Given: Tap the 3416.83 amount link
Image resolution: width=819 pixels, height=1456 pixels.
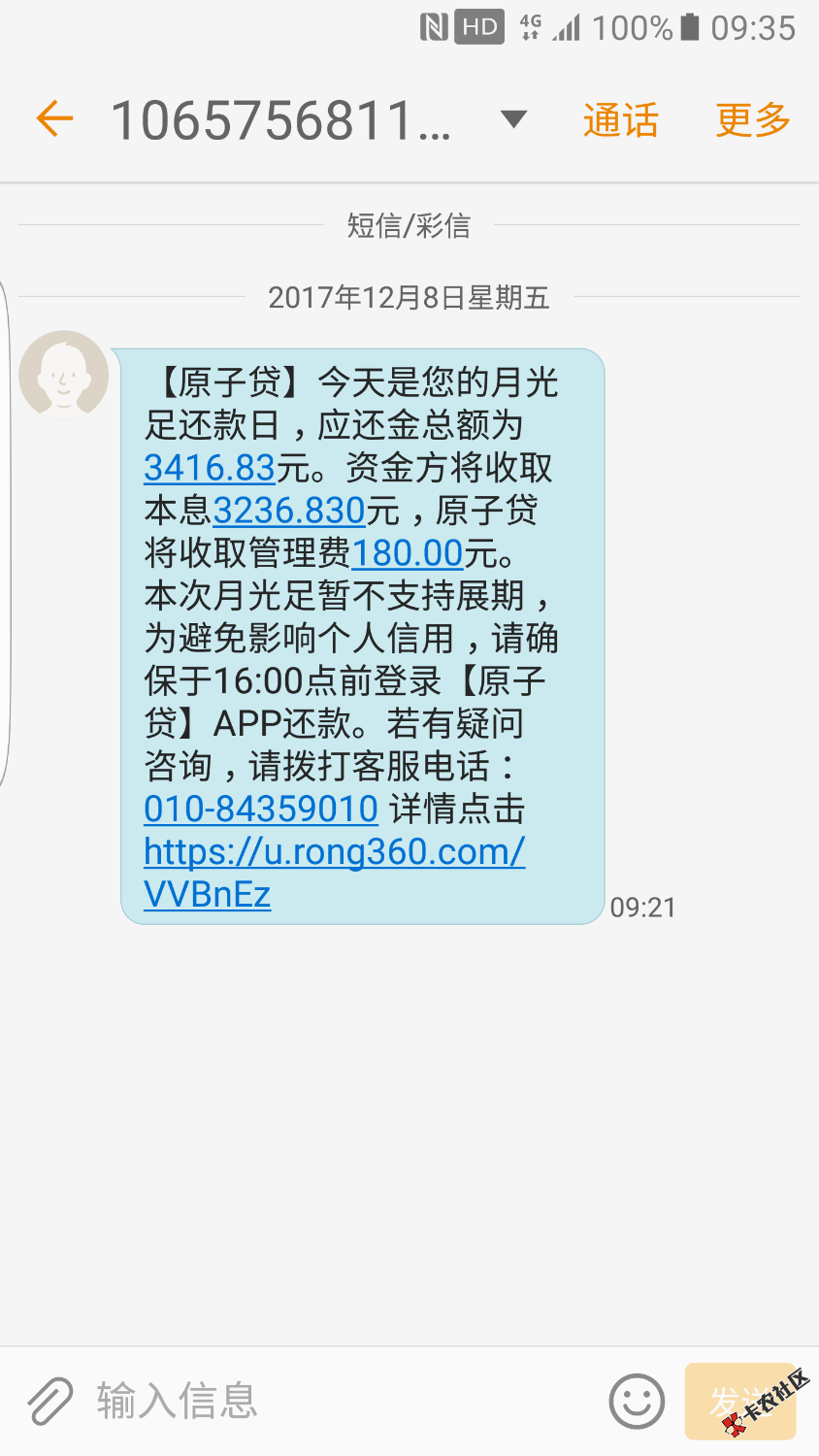Looking at the screenshot, I should (210, 468).
